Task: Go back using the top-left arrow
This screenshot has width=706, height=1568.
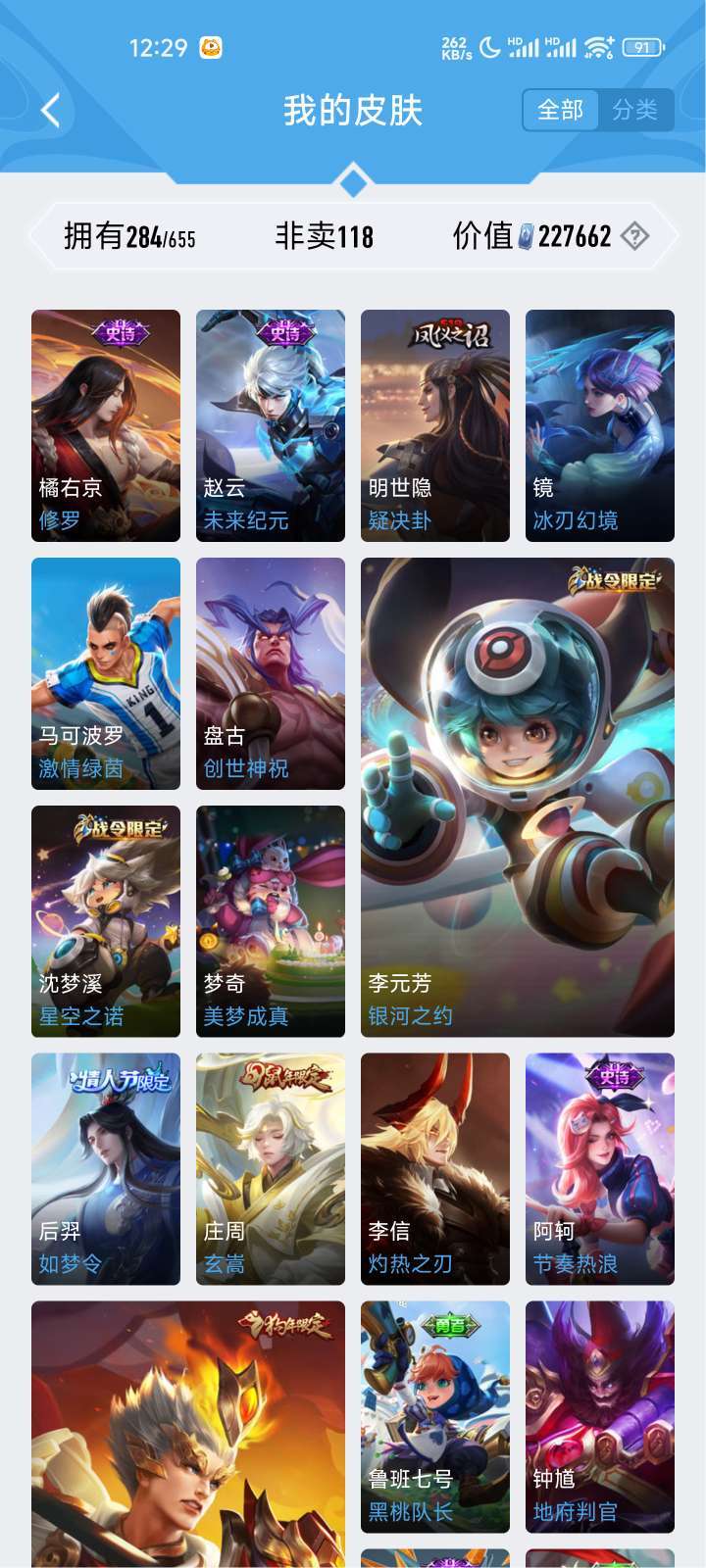Action: (x=51, y=111)
